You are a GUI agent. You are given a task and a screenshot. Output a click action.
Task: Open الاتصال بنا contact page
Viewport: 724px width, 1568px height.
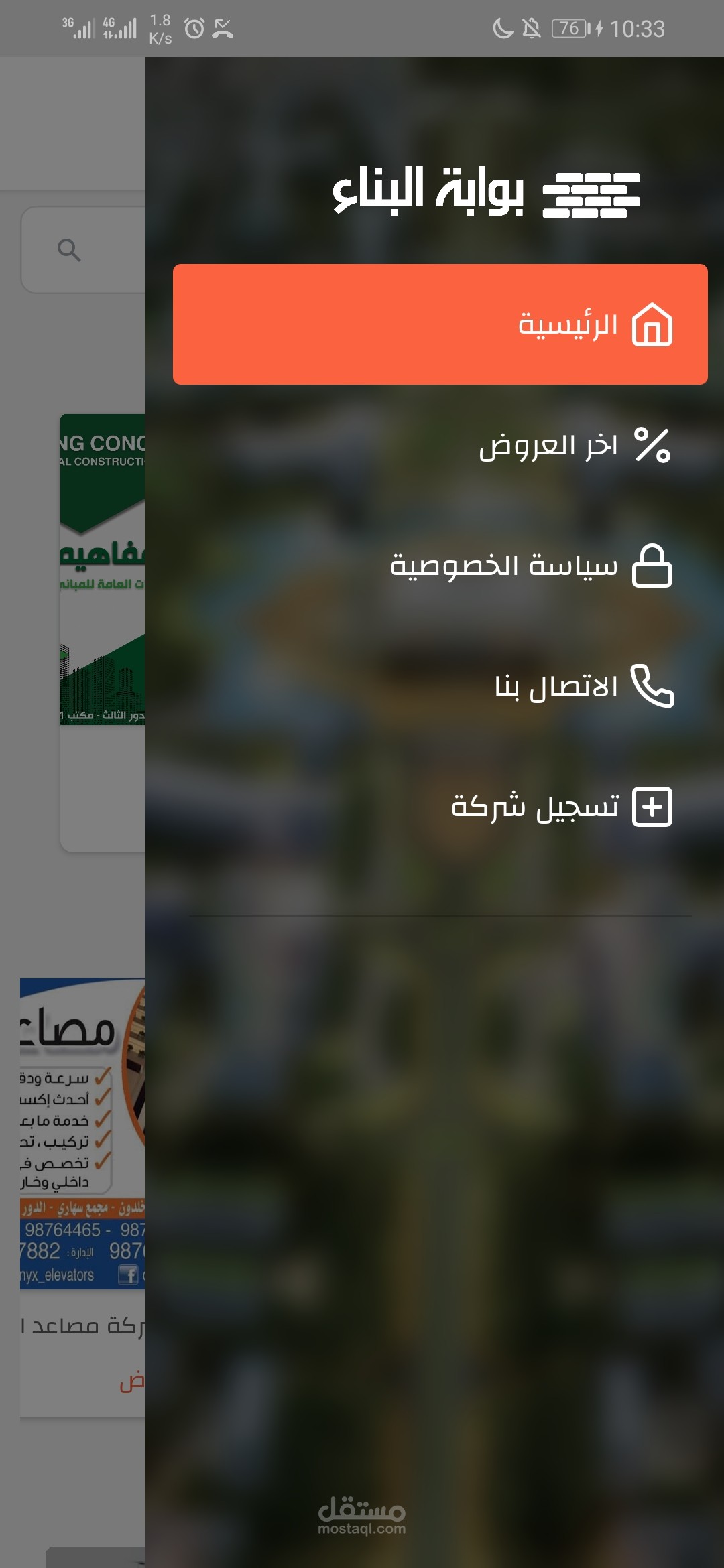440,686
